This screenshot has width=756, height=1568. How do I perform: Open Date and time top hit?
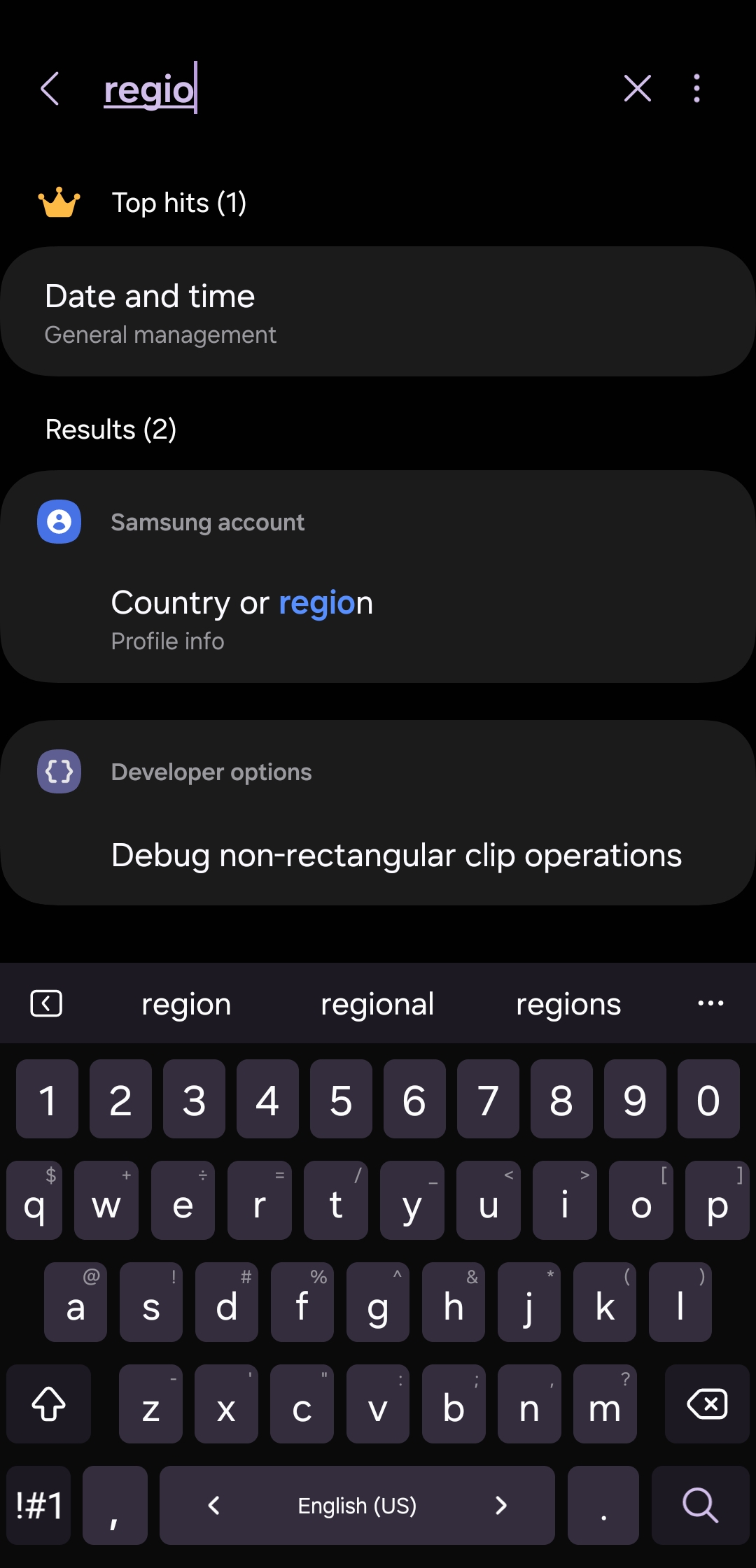378,312
